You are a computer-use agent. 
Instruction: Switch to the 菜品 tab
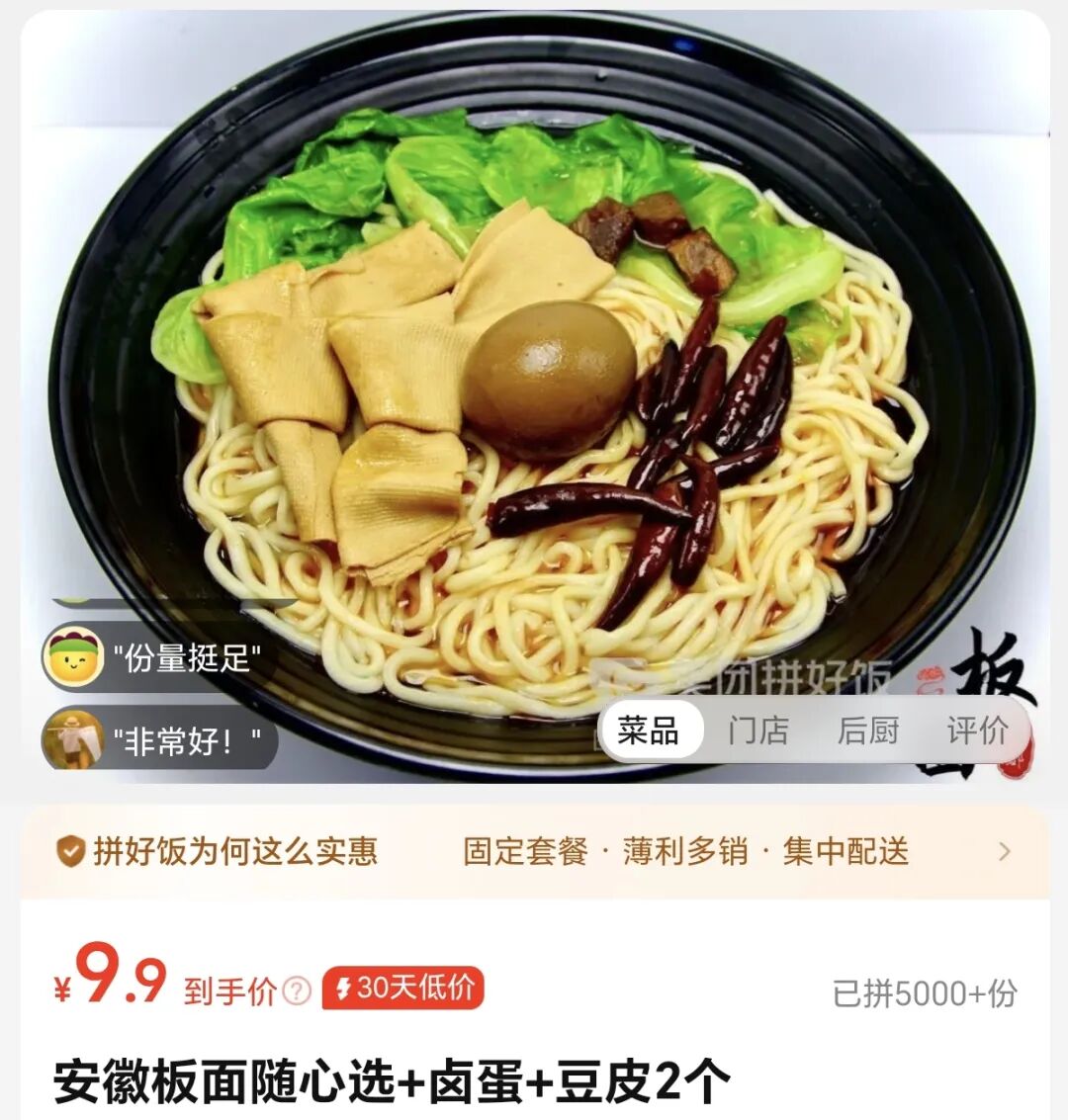[x=650, y=732]
